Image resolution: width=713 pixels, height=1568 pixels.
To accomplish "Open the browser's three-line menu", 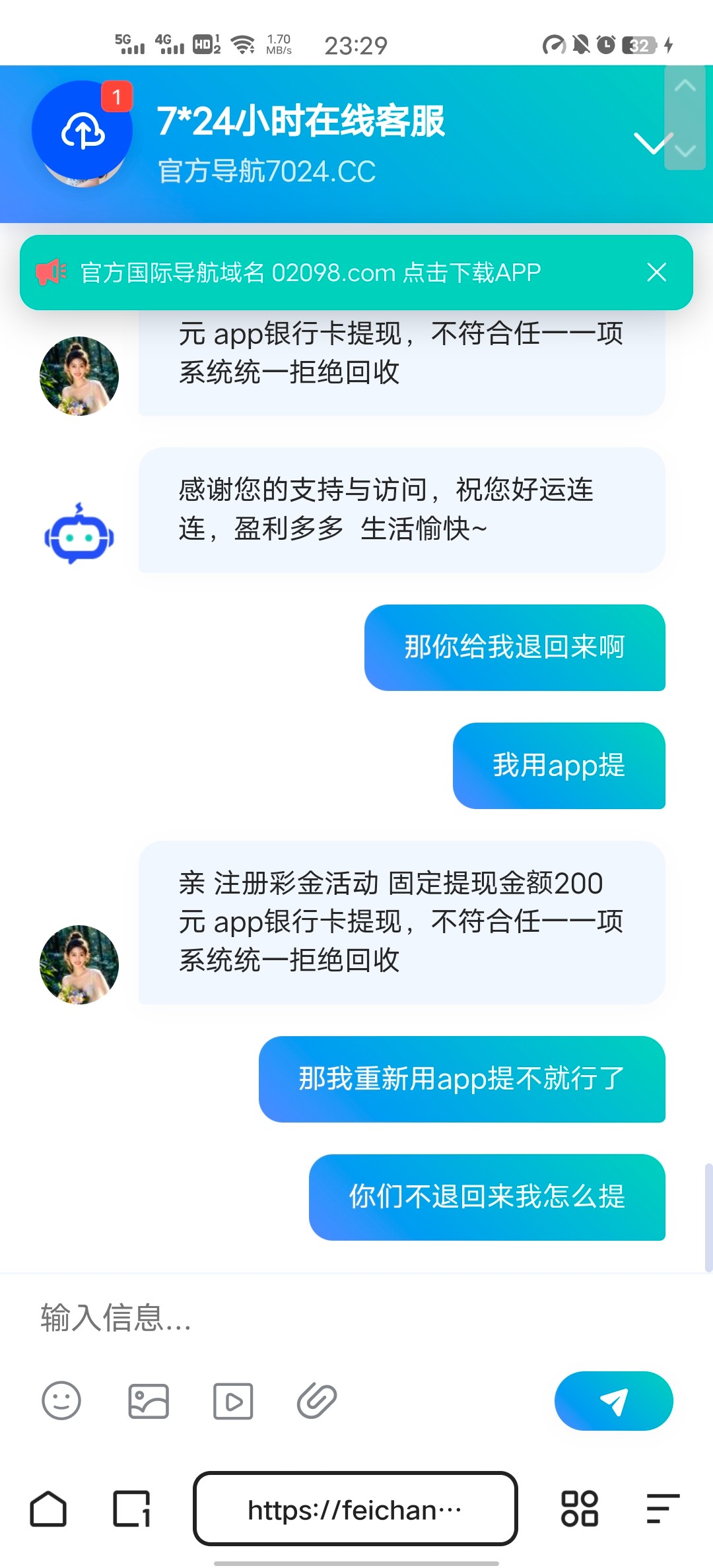I will pos(663,1509).
